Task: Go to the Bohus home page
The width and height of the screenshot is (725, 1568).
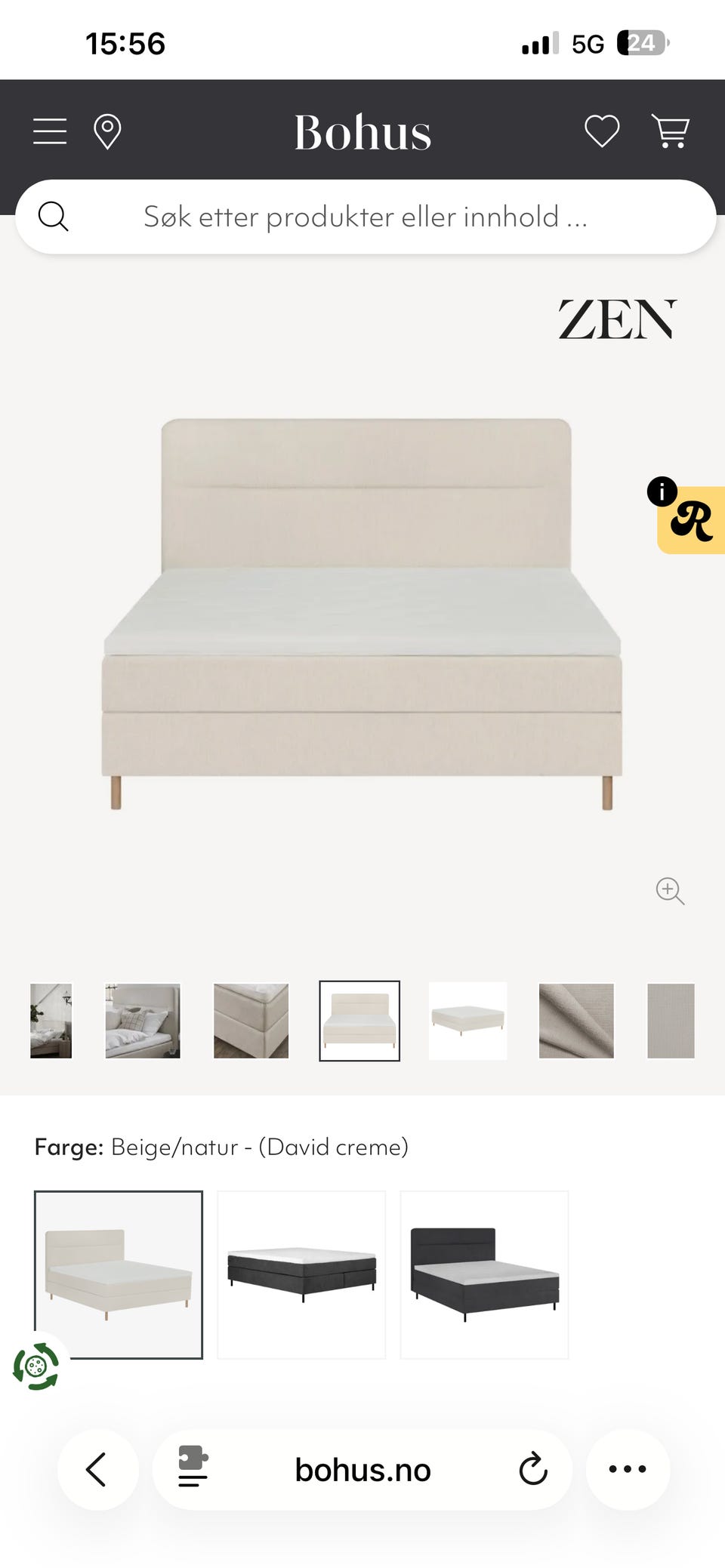Action: pyautogui.click(x=362, y=133)
